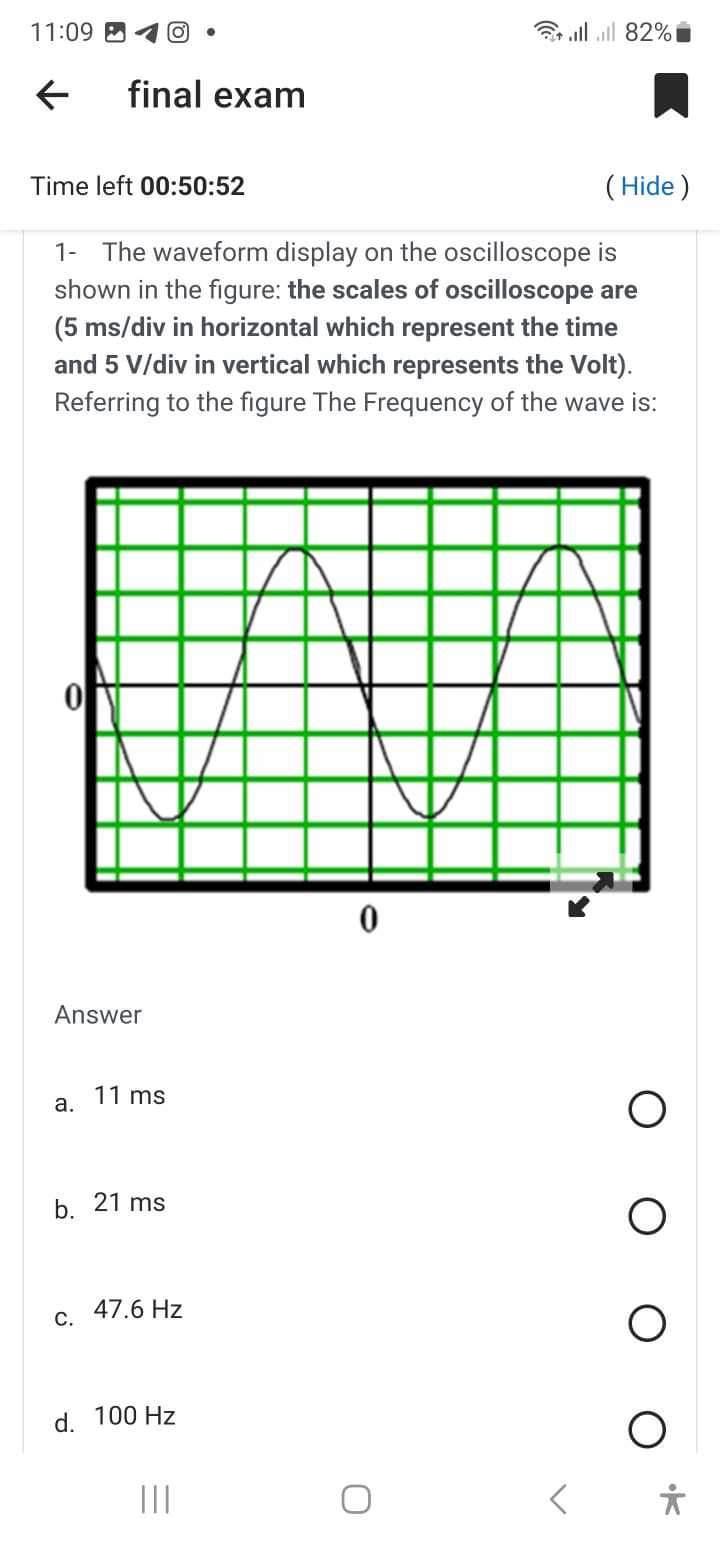
Task: Mark answer d. 100 Hz
Action: [x=647, y=1431]
